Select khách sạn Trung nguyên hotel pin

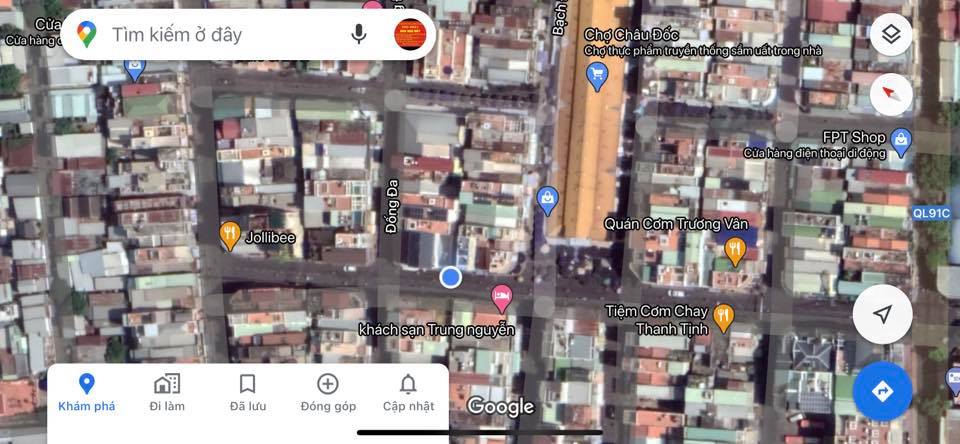coord(502,297)
